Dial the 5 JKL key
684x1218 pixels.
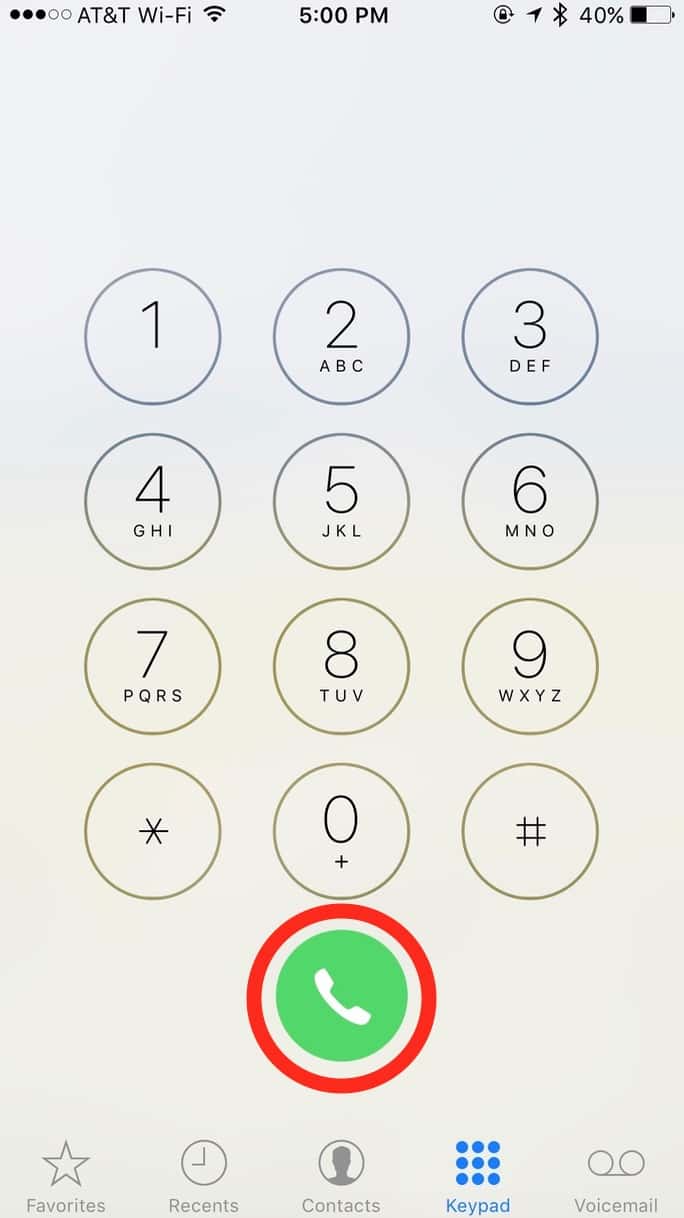point(341,501)
